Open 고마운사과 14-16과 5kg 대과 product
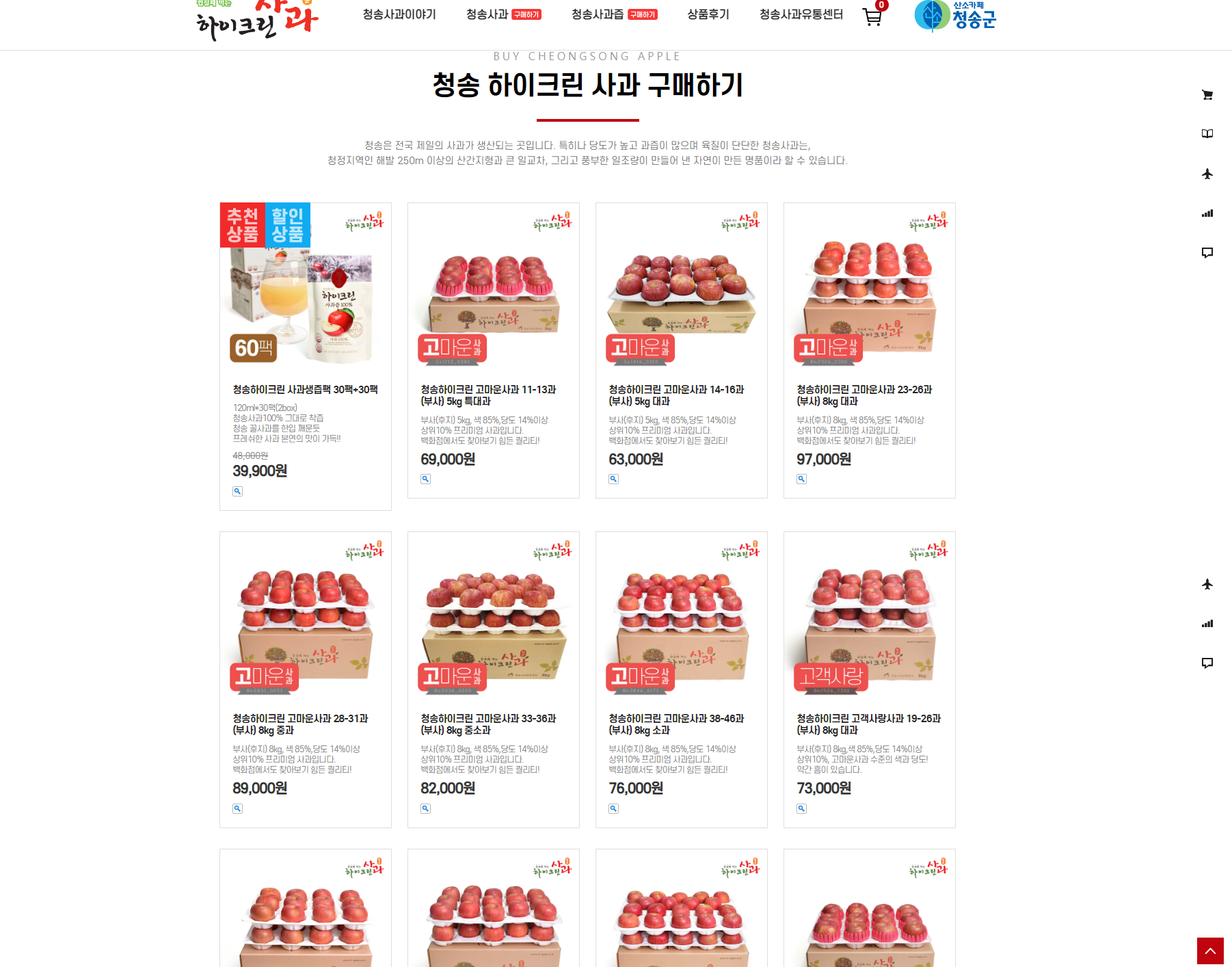This screenshot has width=1232, height=967. (x=676, y=395)
